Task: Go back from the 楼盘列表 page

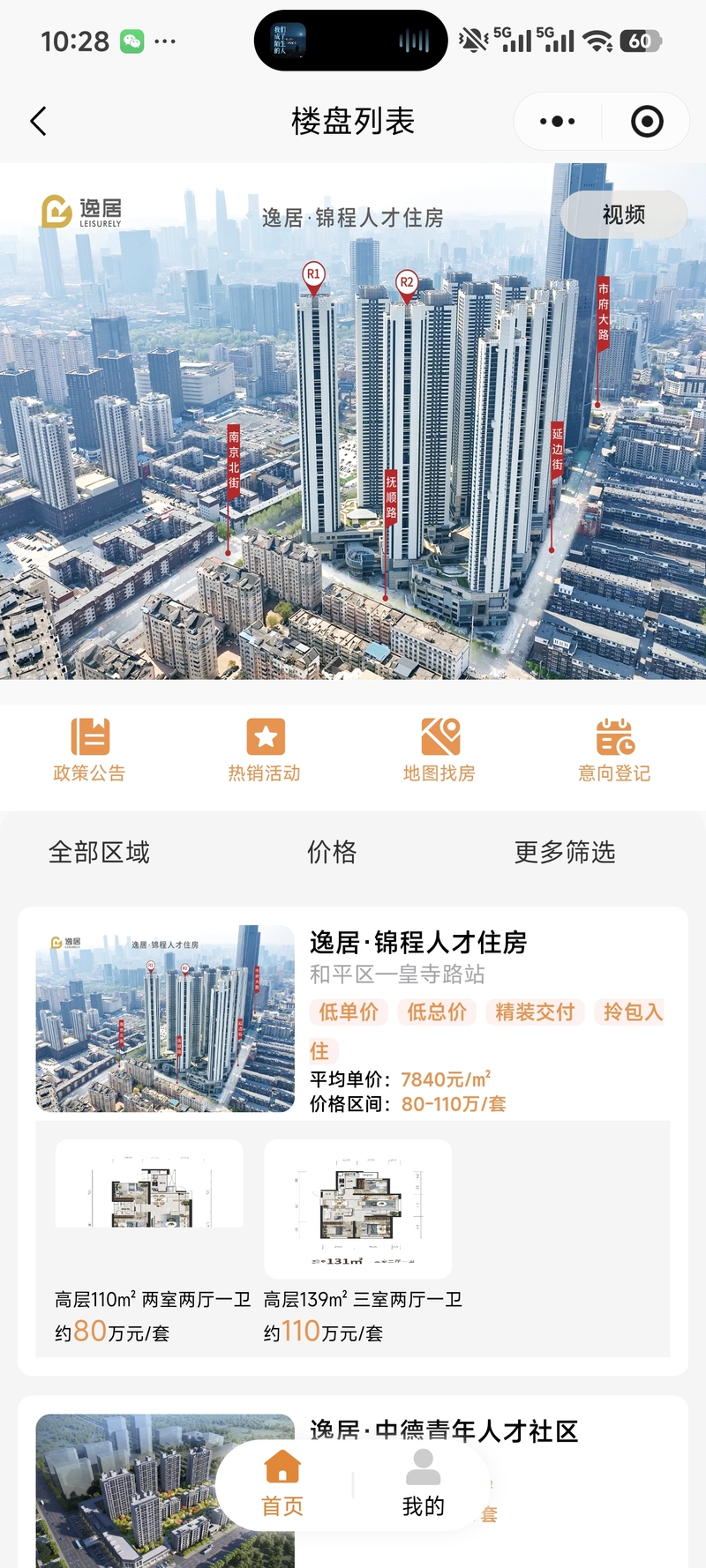Action: 38,122
